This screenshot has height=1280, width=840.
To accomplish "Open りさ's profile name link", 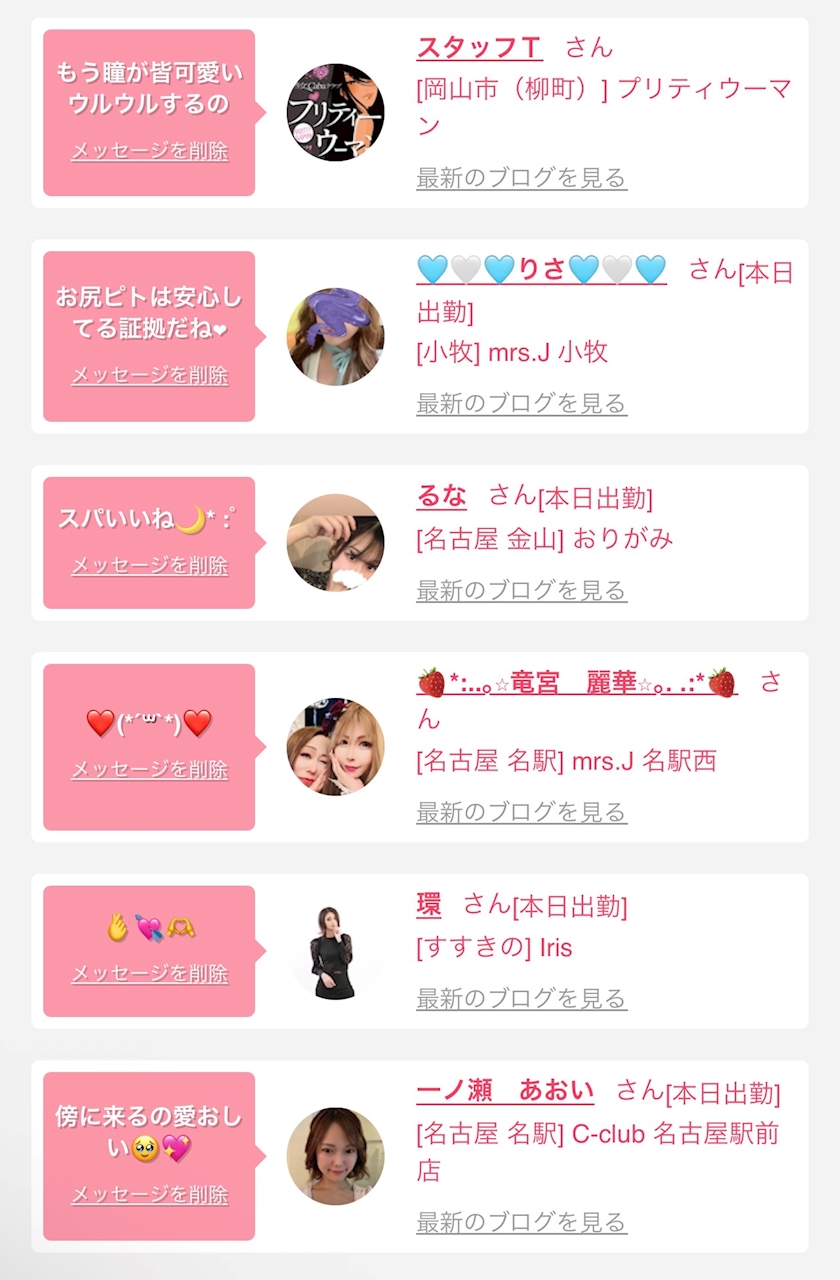I will 541,270.
